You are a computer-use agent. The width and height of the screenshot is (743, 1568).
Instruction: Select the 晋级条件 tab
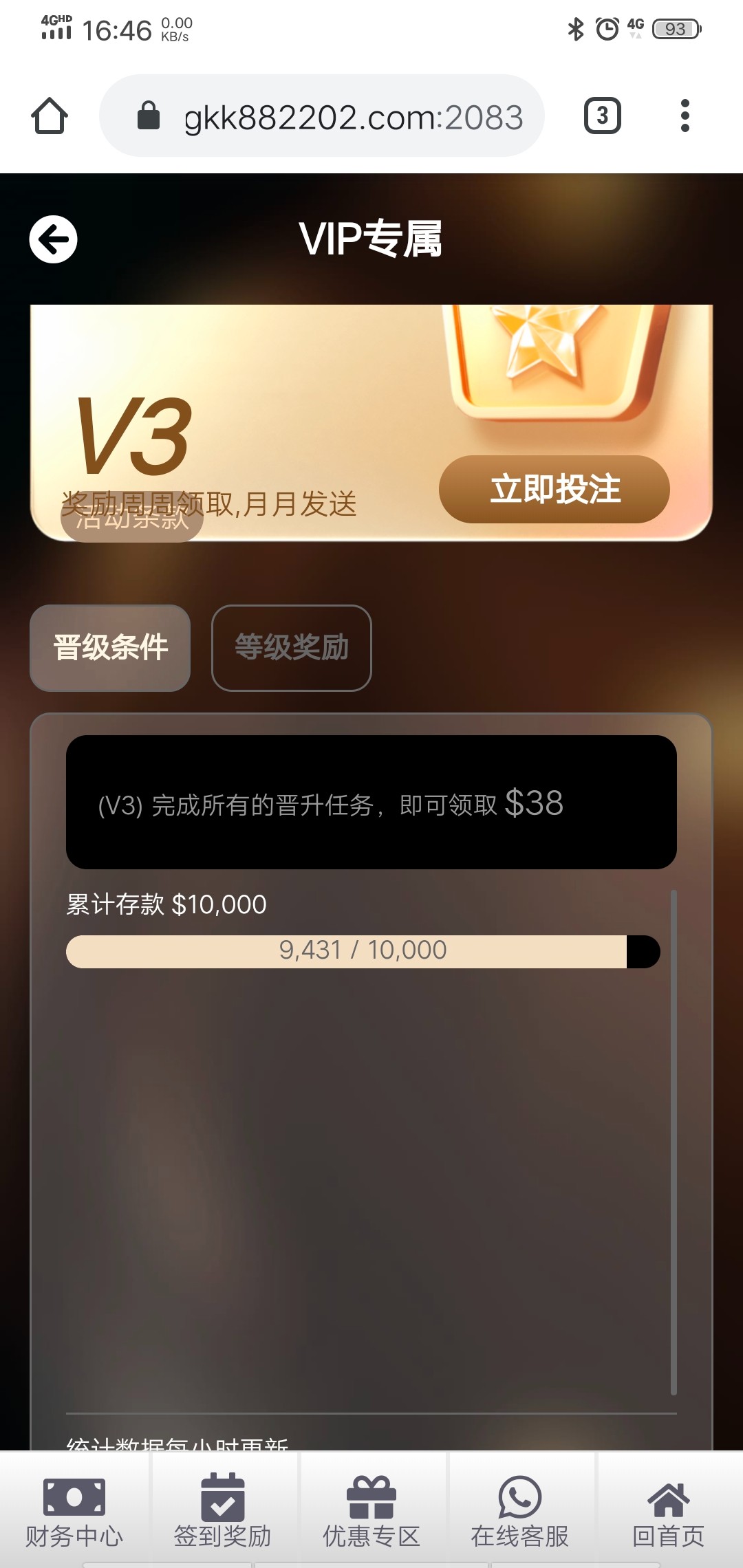coord(110,648)
